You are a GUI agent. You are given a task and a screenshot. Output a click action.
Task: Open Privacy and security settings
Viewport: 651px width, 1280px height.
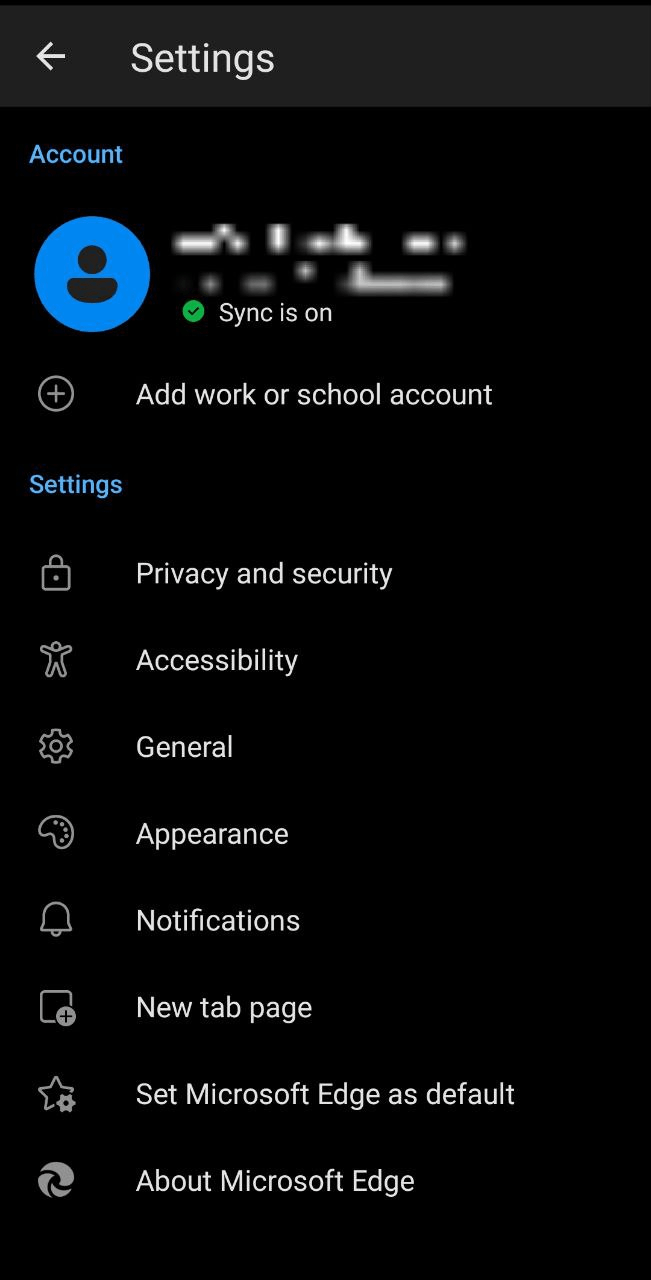tap(264, 574)
